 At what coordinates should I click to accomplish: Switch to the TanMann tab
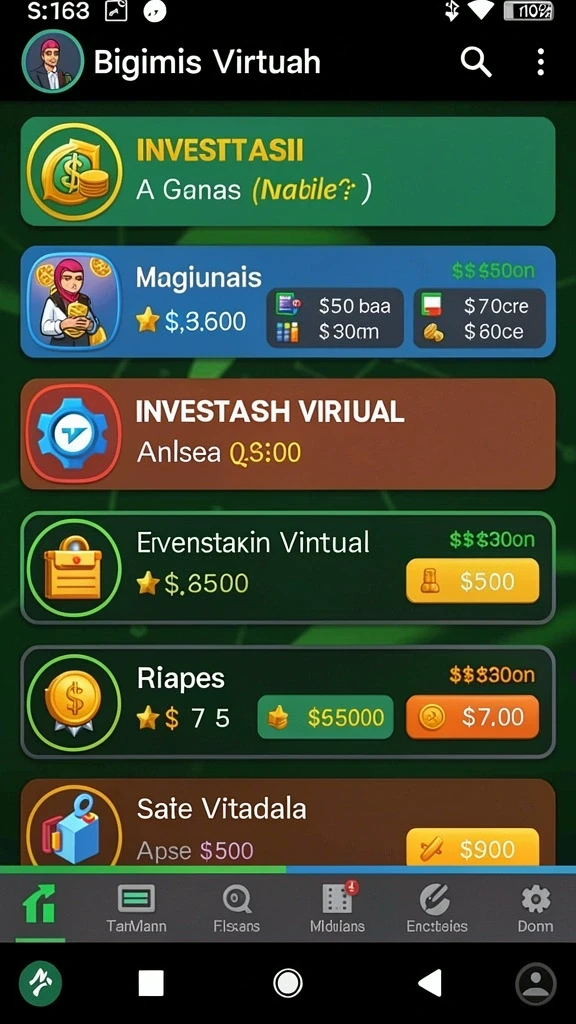[136, 908]
